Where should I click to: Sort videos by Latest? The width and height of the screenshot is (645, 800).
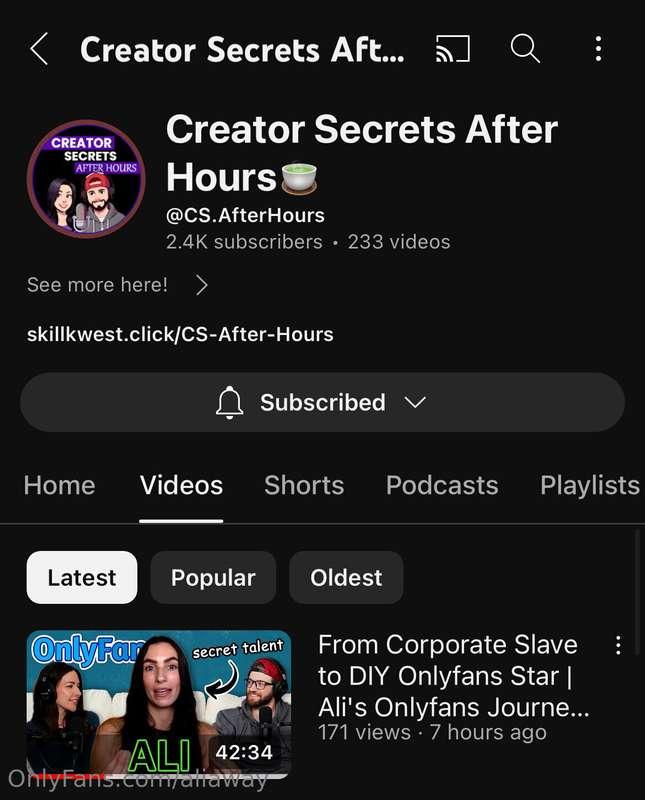coord(82,578)
